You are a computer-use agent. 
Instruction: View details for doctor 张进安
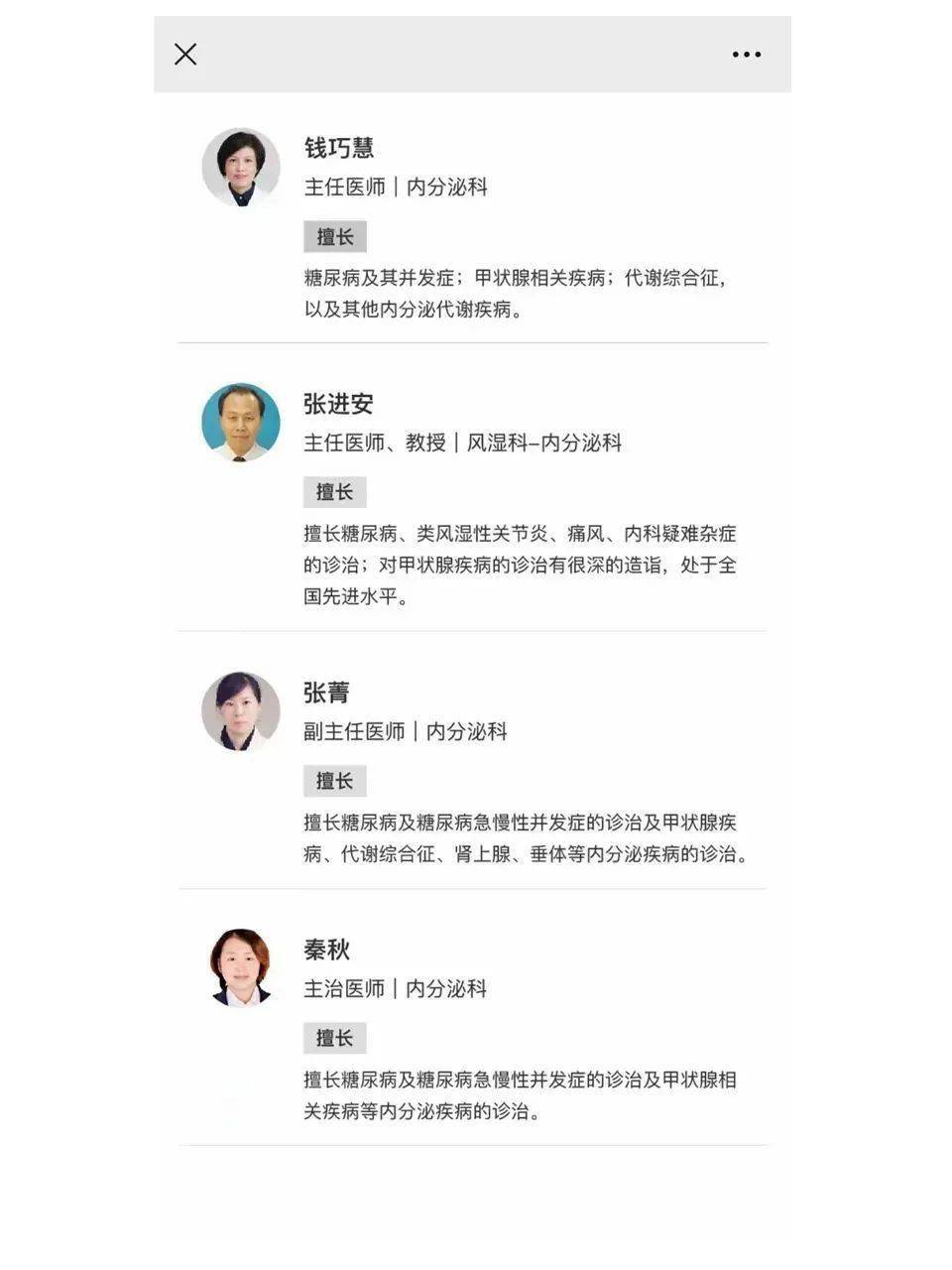tap(338, 404)
